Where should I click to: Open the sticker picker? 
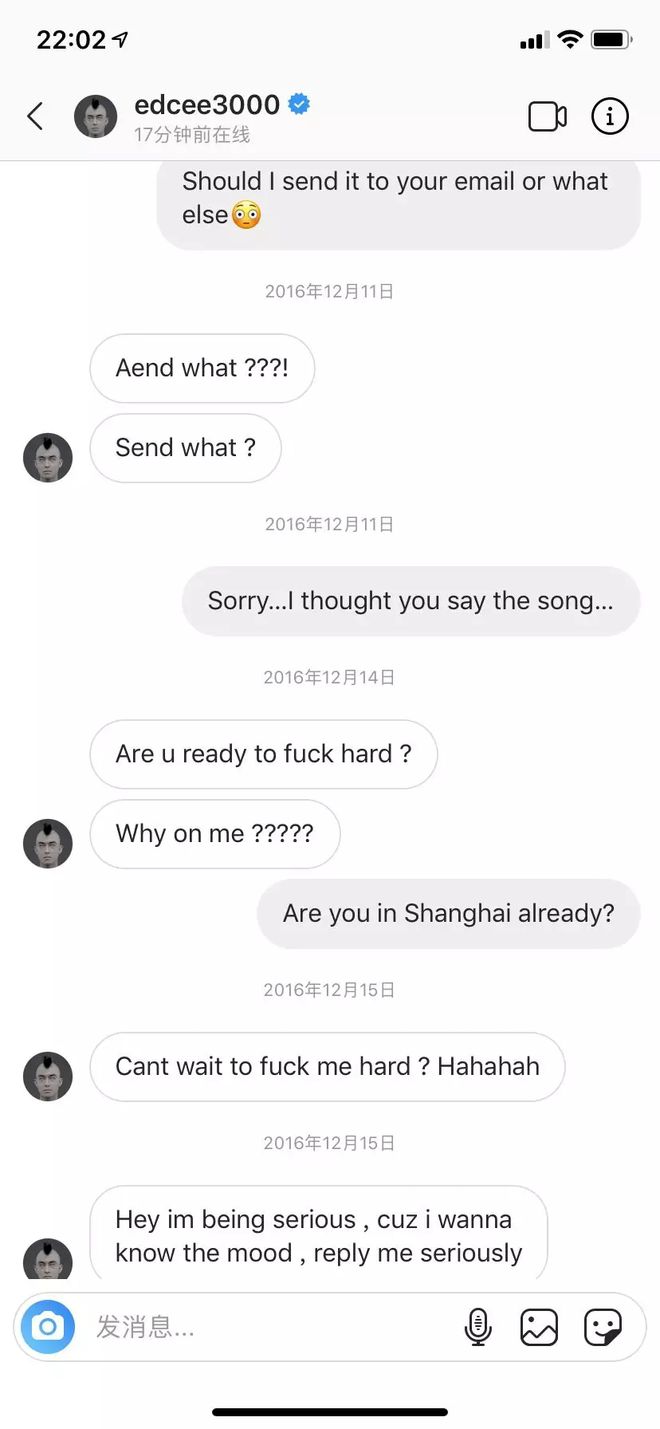click(x=603, y=1327)
